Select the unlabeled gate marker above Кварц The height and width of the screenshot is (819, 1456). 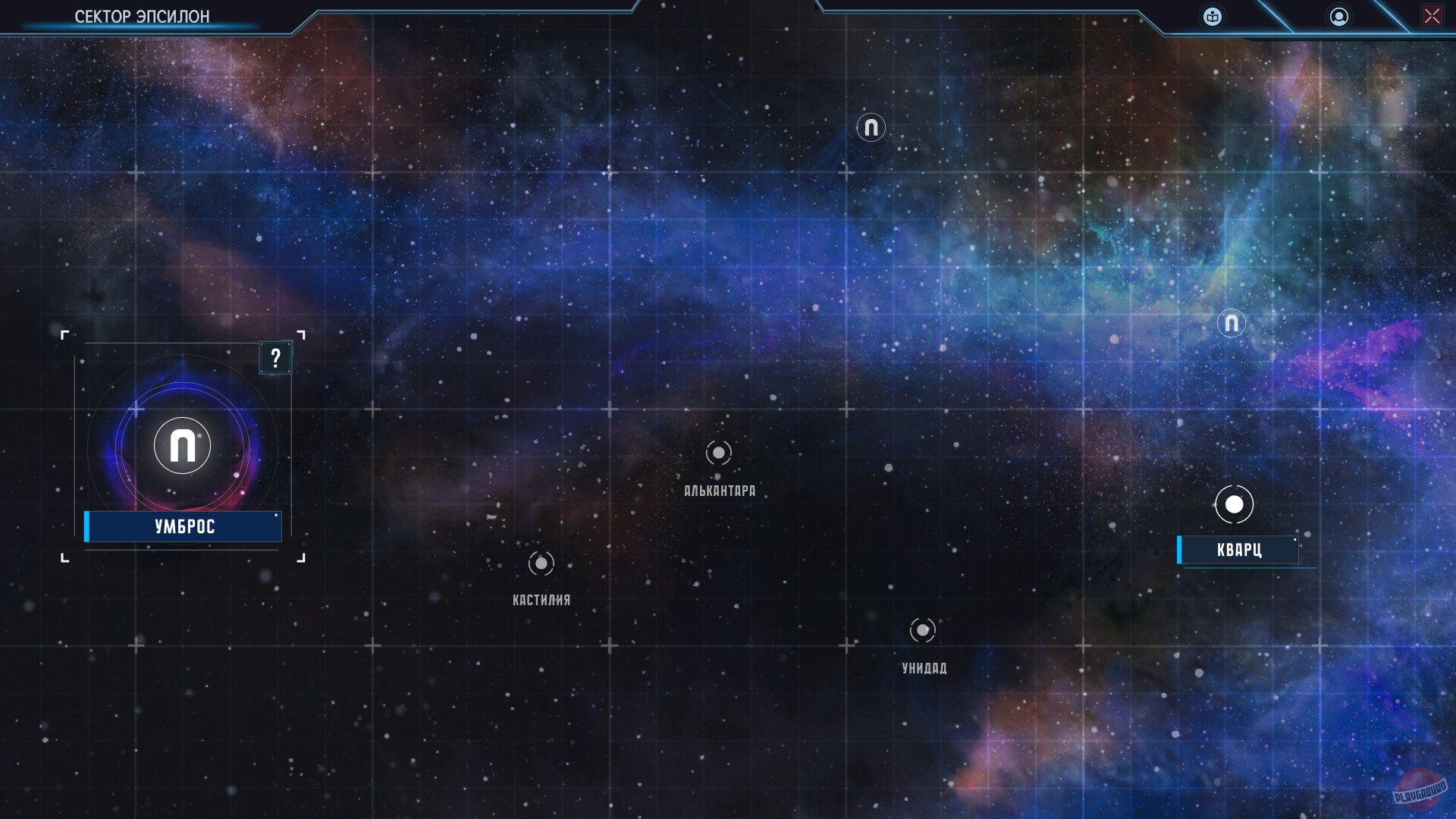(1231, 323)
